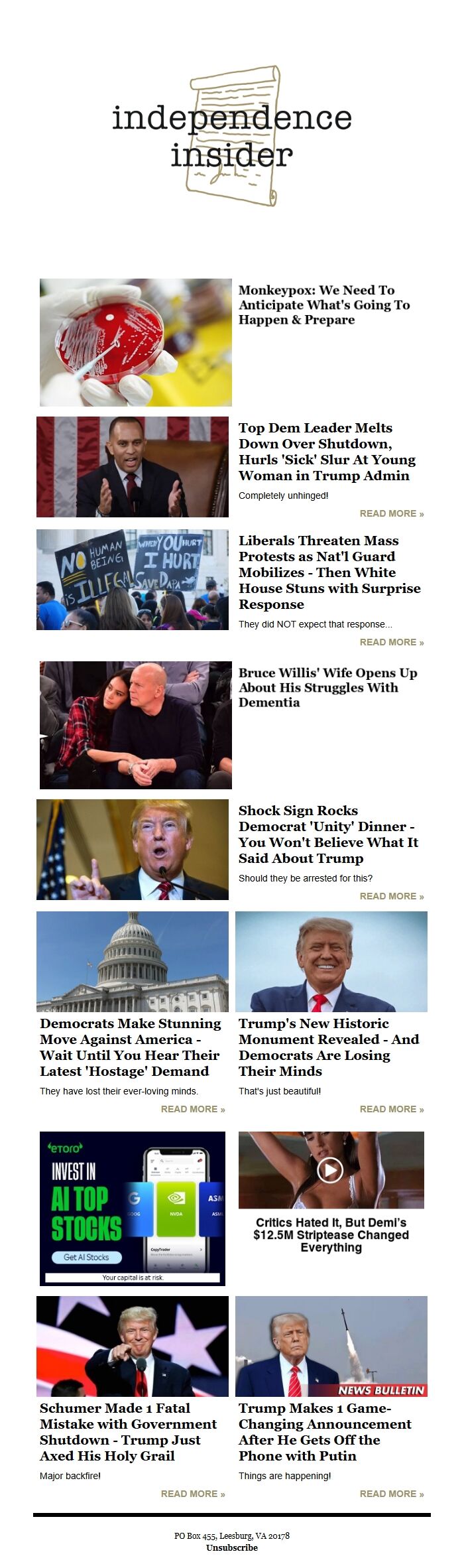Open the Liberals Threaten Mass Protests headline

[x=329, y=572]
